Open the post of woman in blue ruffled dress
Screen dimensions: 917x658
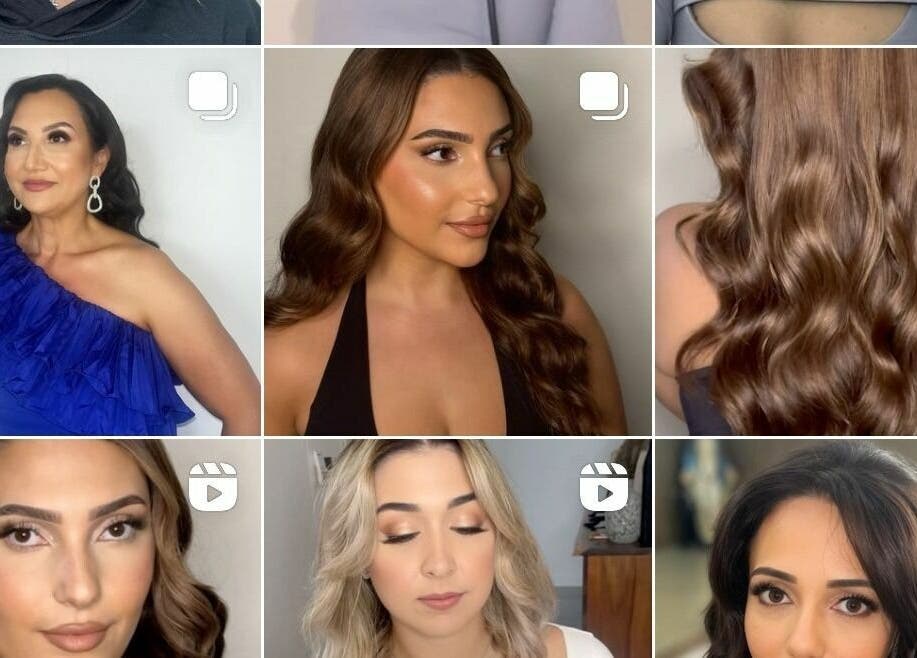coord(129,242)
